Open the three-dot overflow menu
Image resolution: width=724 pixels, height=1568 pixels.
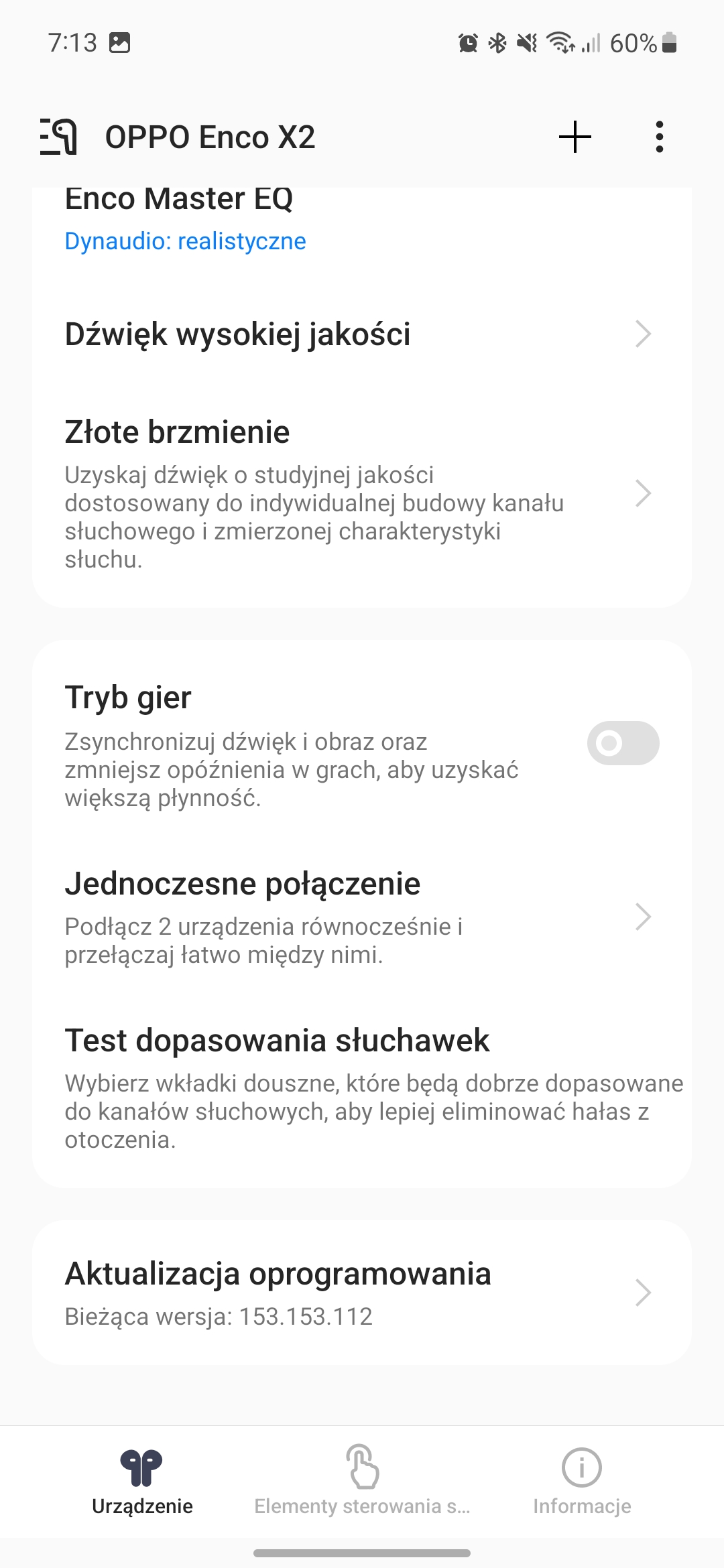click(x=660, y=137)
